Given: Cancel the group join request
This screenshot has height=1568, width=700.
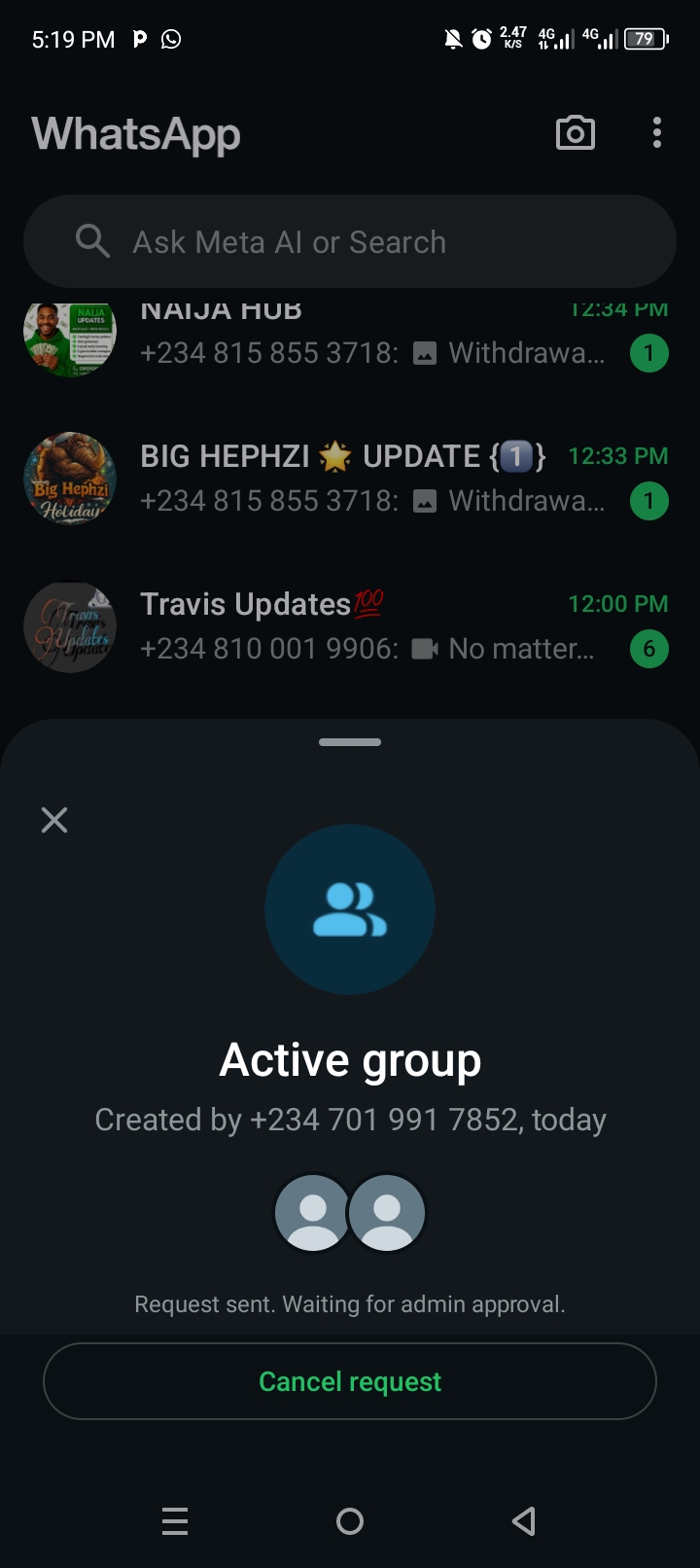Looking at the screenshot, I should pyautogui.click(x=350, y=1381).
